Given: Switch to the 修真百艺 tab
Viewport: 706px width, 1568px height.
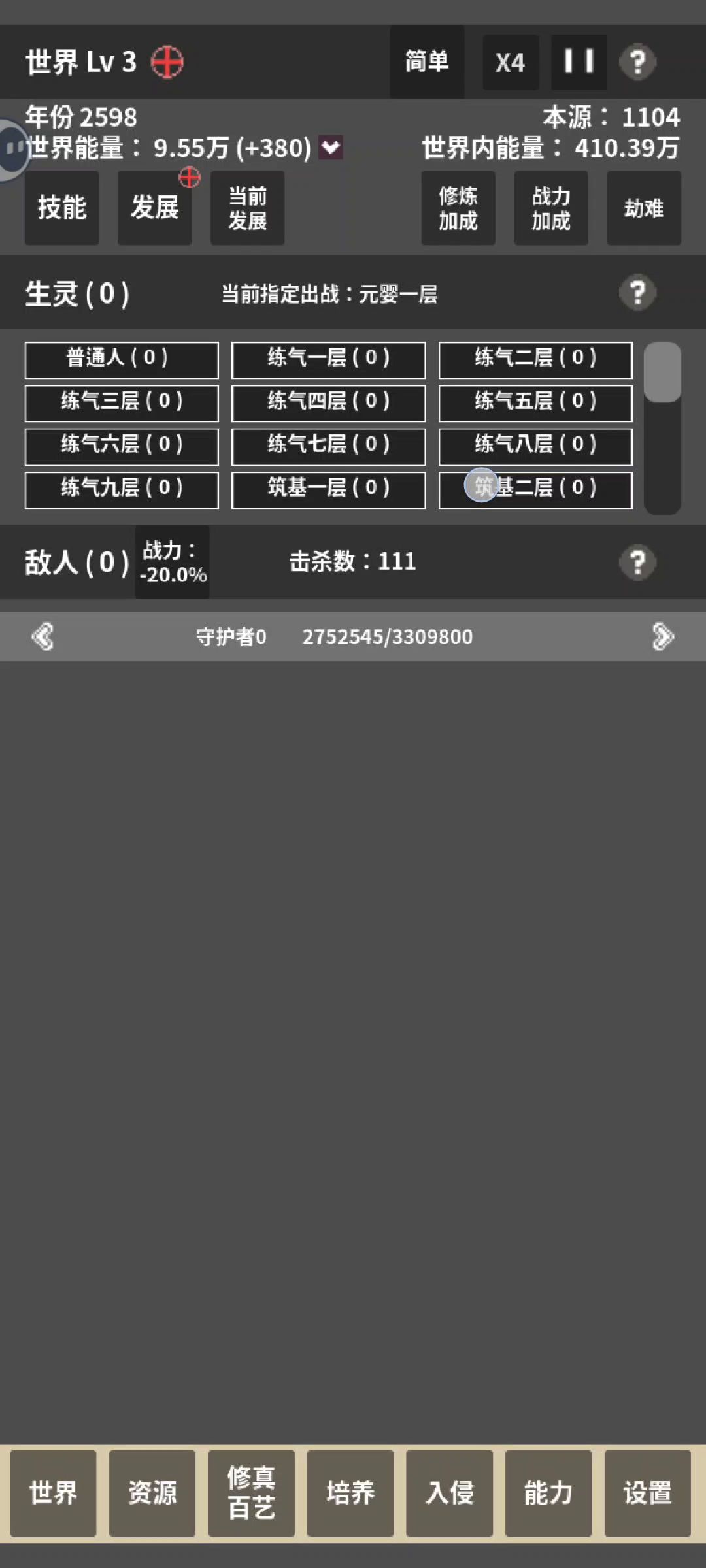Looking at the screenshot, I should pos(251,1493).
